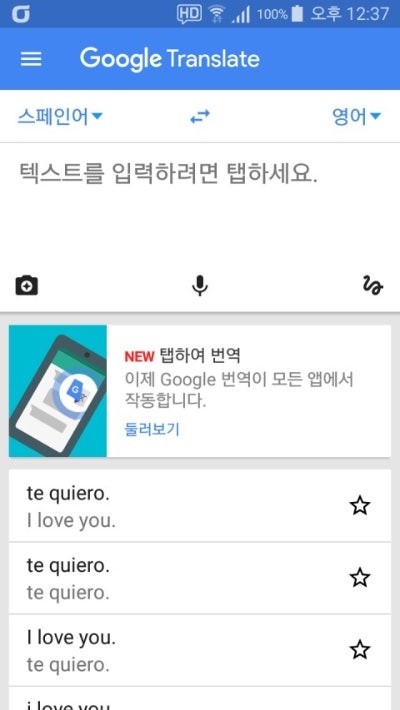Tap the 둘러보기 link
Image resolution: width=400 pixels, height=710 pixels.
[x=152, y=428]
